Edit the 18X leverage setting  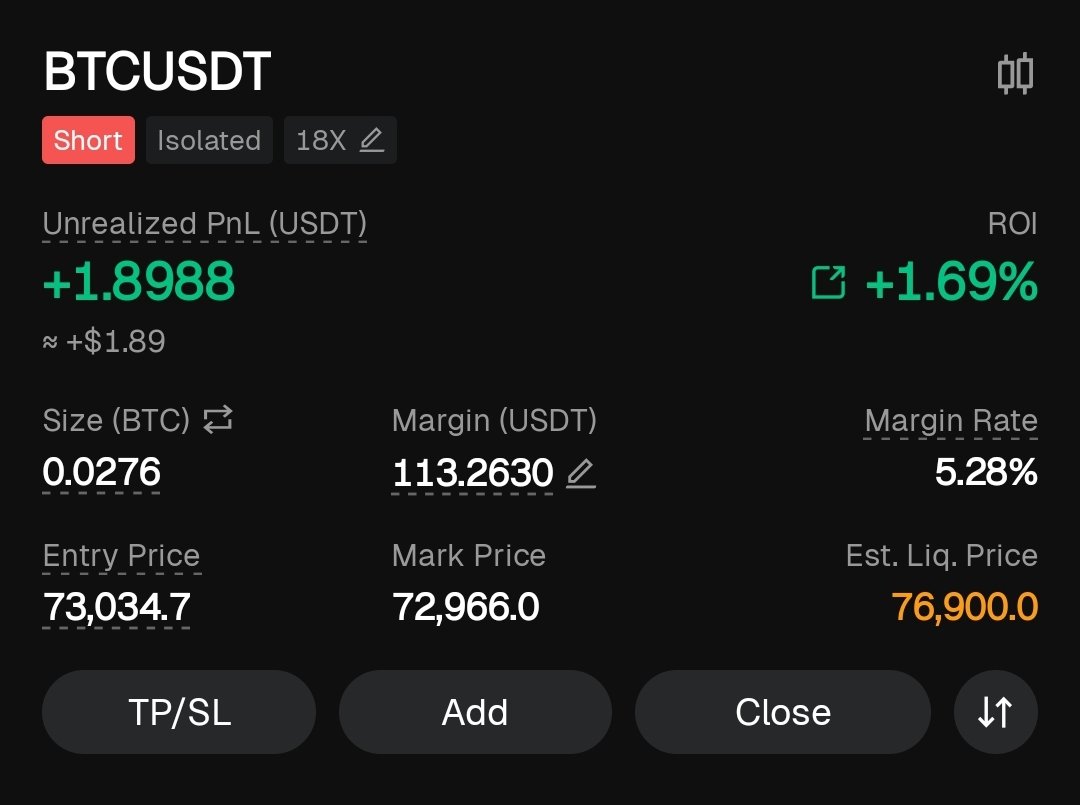click(x=340, y=140)
